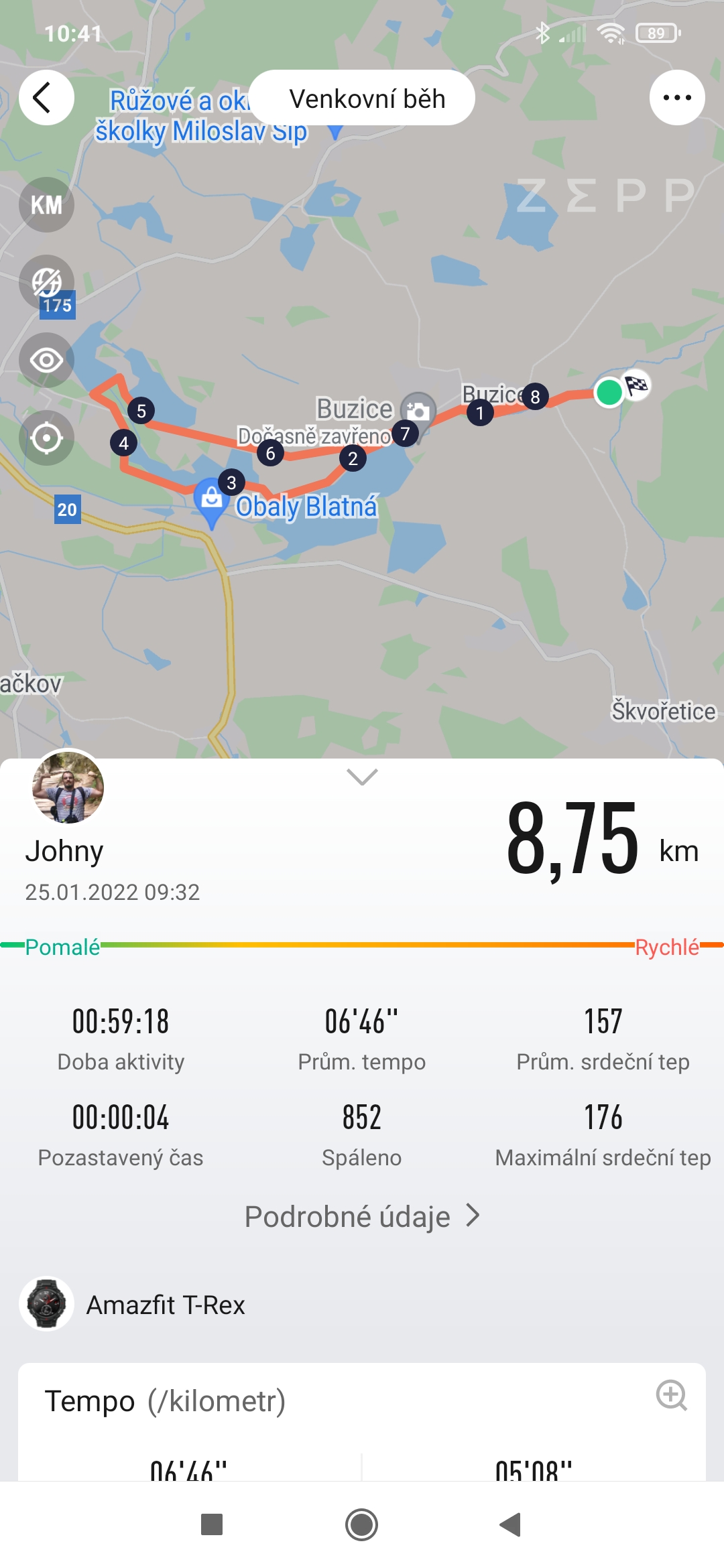
Task: Zoom into the Tempo chart
Action: 672,1396
